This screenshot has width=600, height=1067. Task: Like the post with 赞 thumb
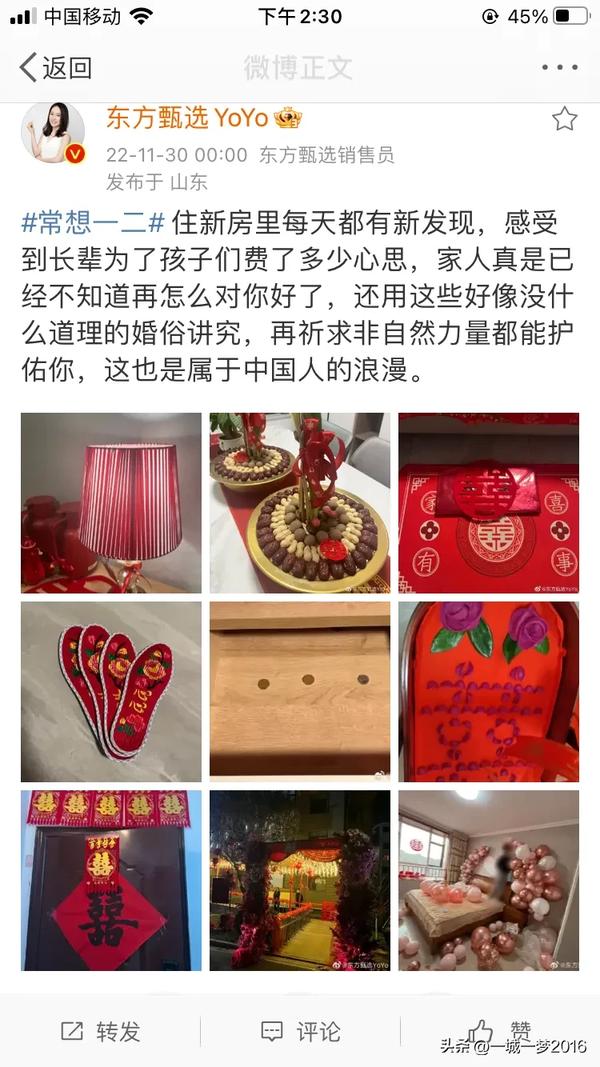[x=500, y=1032]
